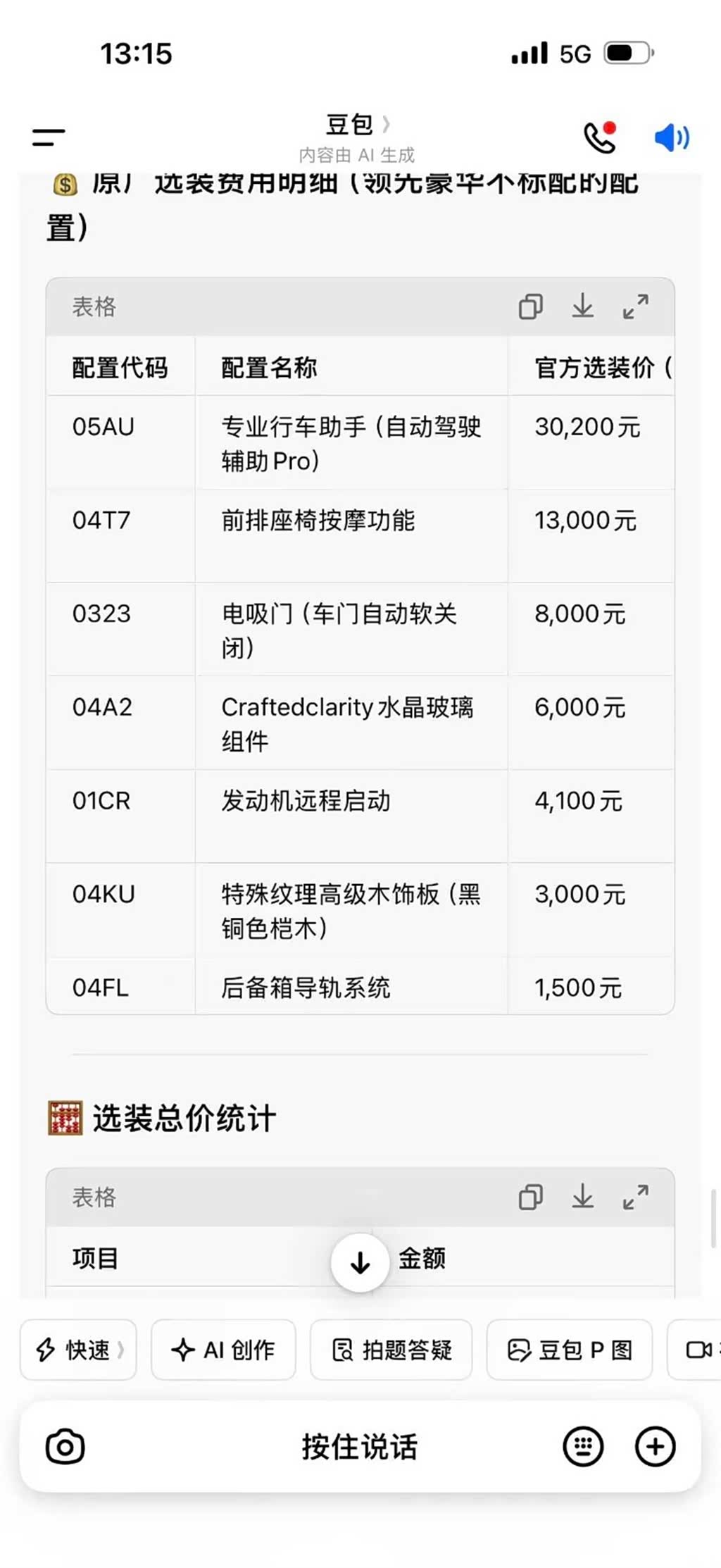This screenshot has height=1568, width=721.
Task: Open the hamburger menu
Action: click(48, 137)
